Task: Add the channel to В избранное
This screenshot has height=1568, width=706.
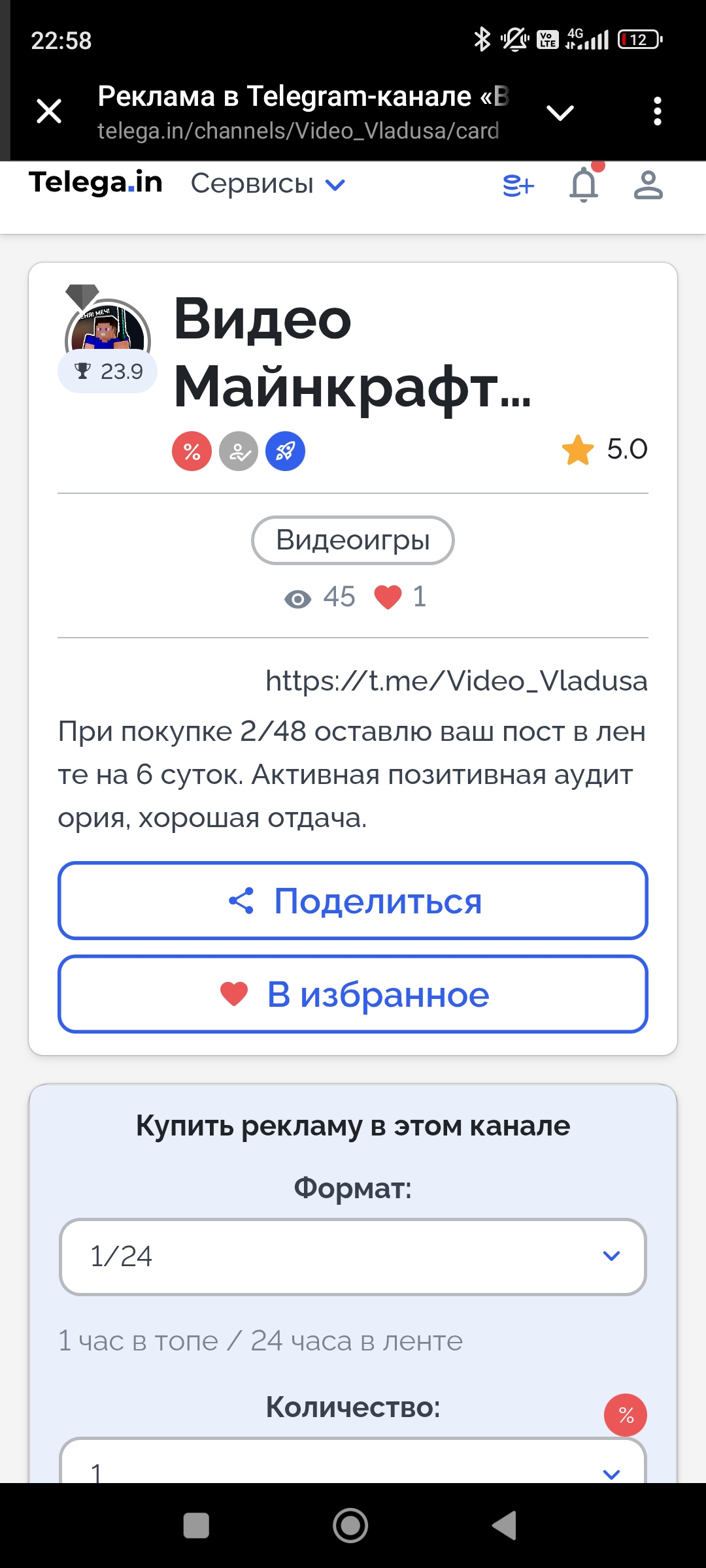Action: [353, 994]
